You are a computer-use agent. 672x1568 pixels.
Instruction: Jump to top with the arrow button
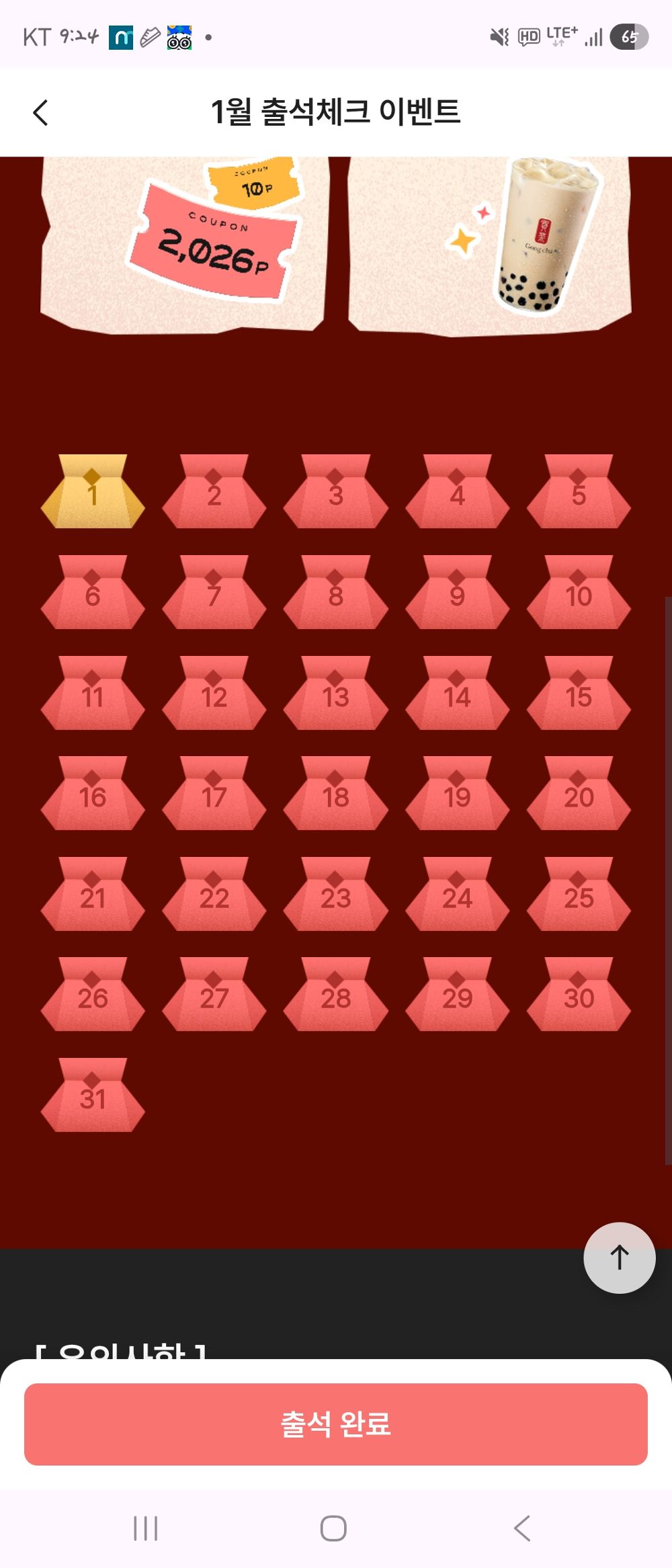point(619,1257)
